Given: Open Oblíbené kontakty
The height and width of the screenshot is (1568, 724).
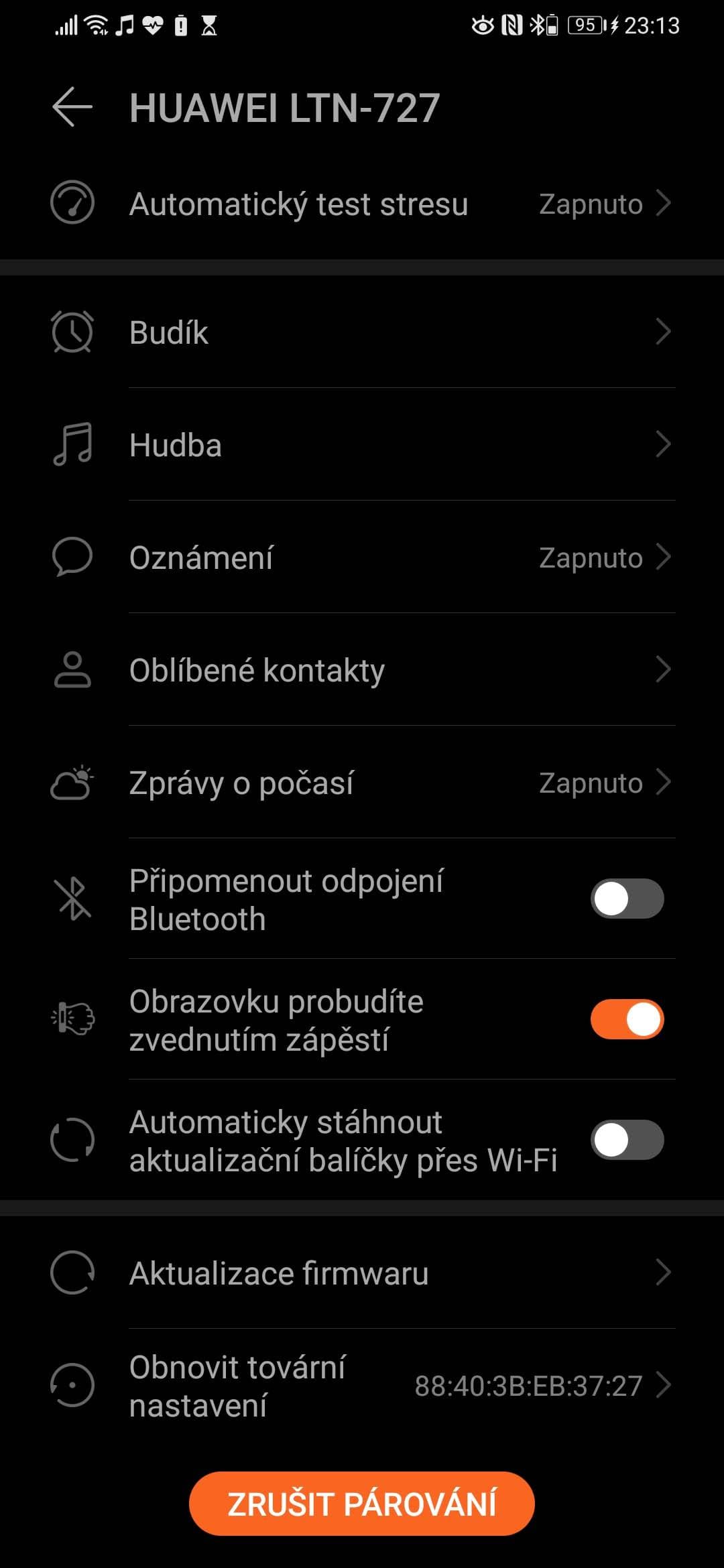Looking at the screenshot, I should (362, 669).
